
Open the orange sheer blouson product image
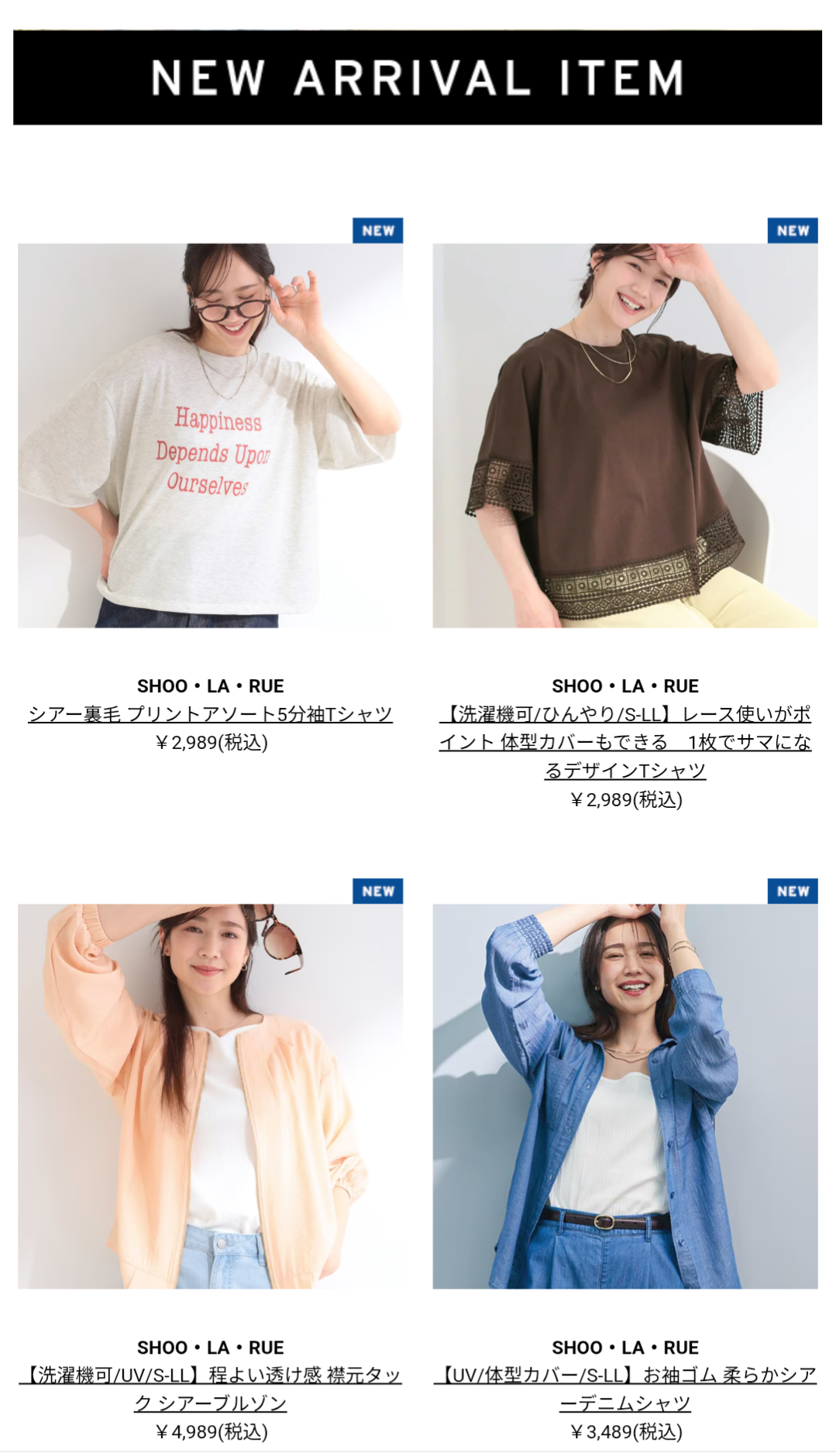(x=210, y=1096)
